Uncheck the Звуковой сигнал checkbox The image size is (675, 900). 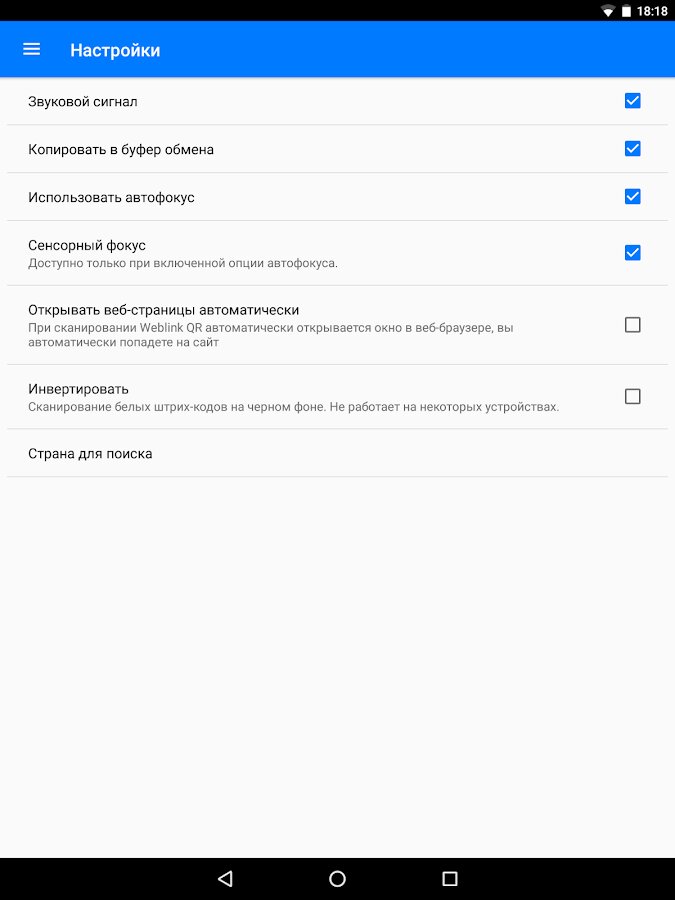pos(632,101)
